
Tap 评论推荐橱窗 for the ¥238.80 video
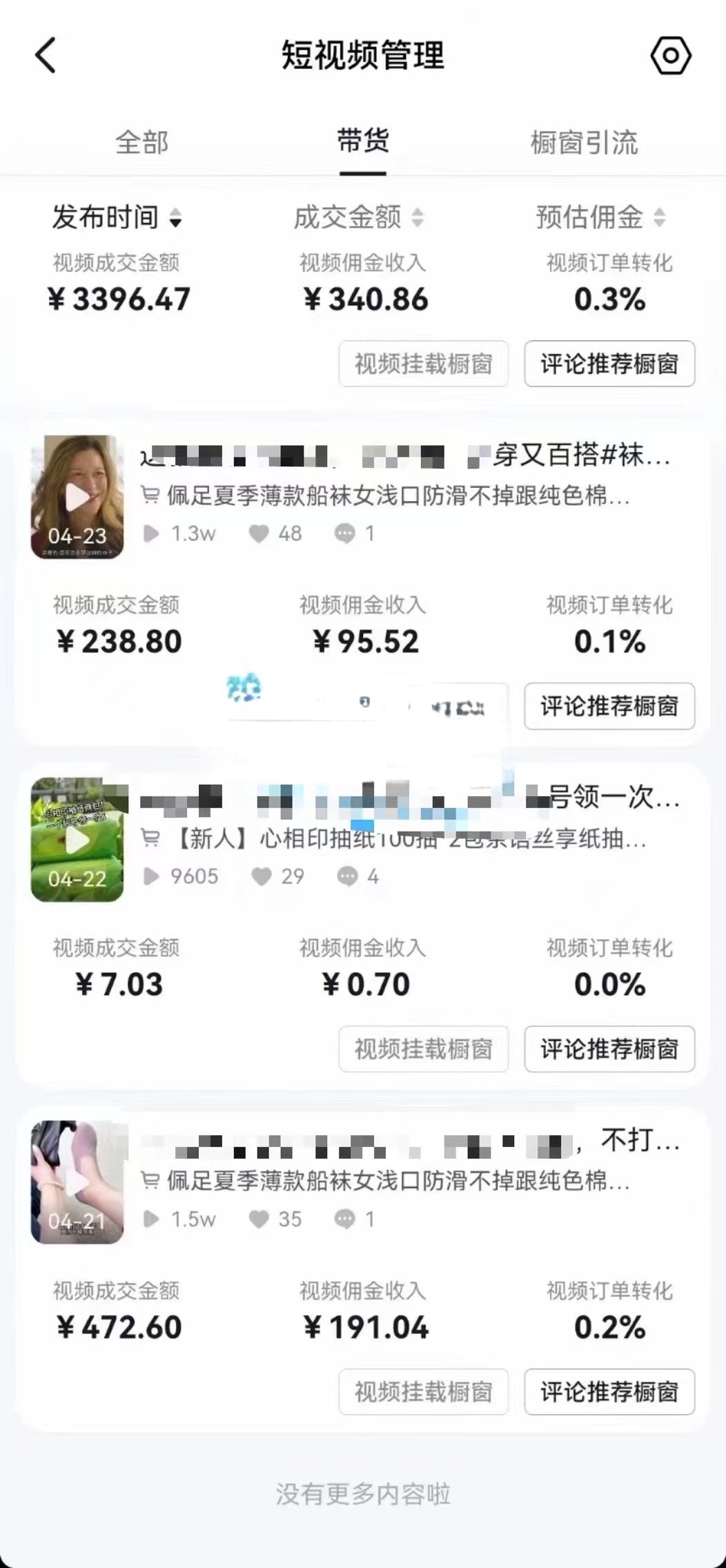[609, 706]
